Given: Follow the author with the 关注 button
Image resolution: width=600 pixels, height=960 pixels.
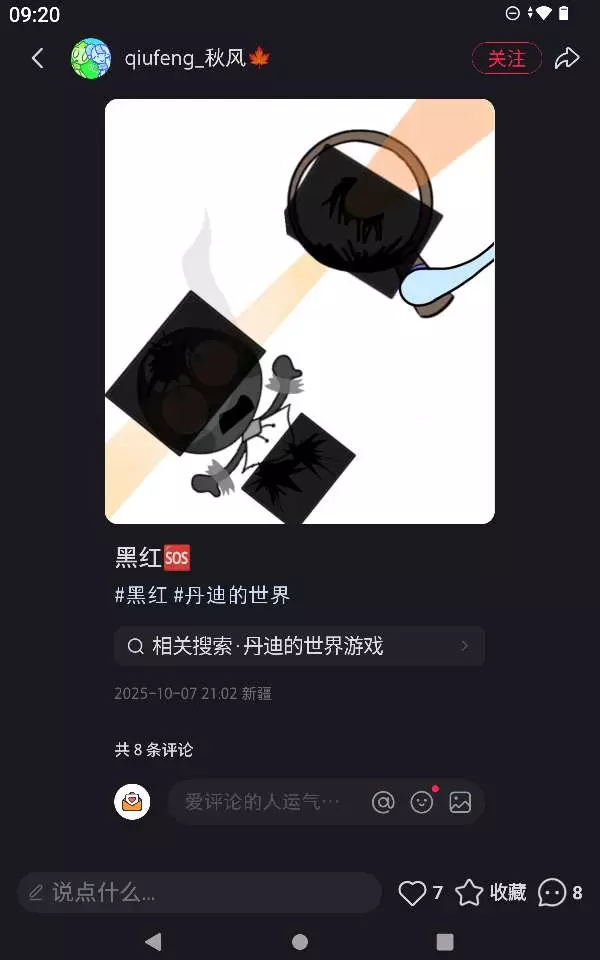Looking at the screenshot, I should pyautogui.click(x=507, y=59).
